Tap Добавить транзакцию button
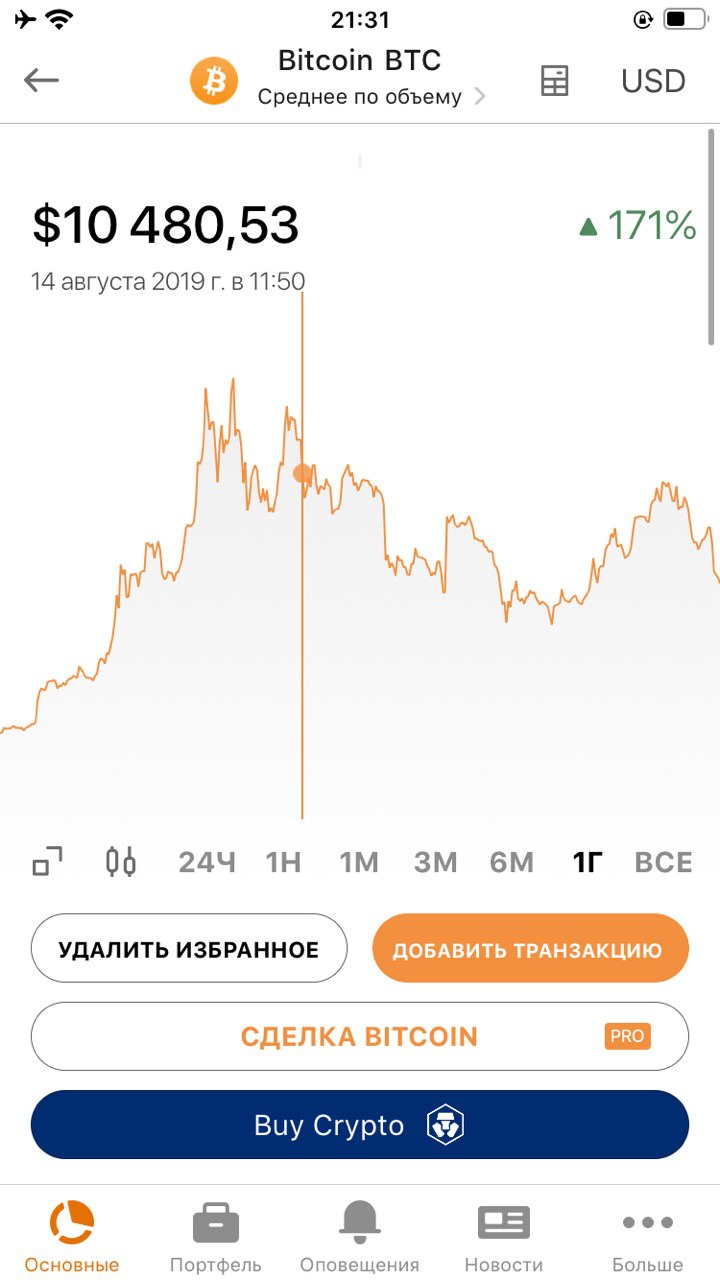The width and height of the screenshot is (720, 1280). tap(531, 948)
